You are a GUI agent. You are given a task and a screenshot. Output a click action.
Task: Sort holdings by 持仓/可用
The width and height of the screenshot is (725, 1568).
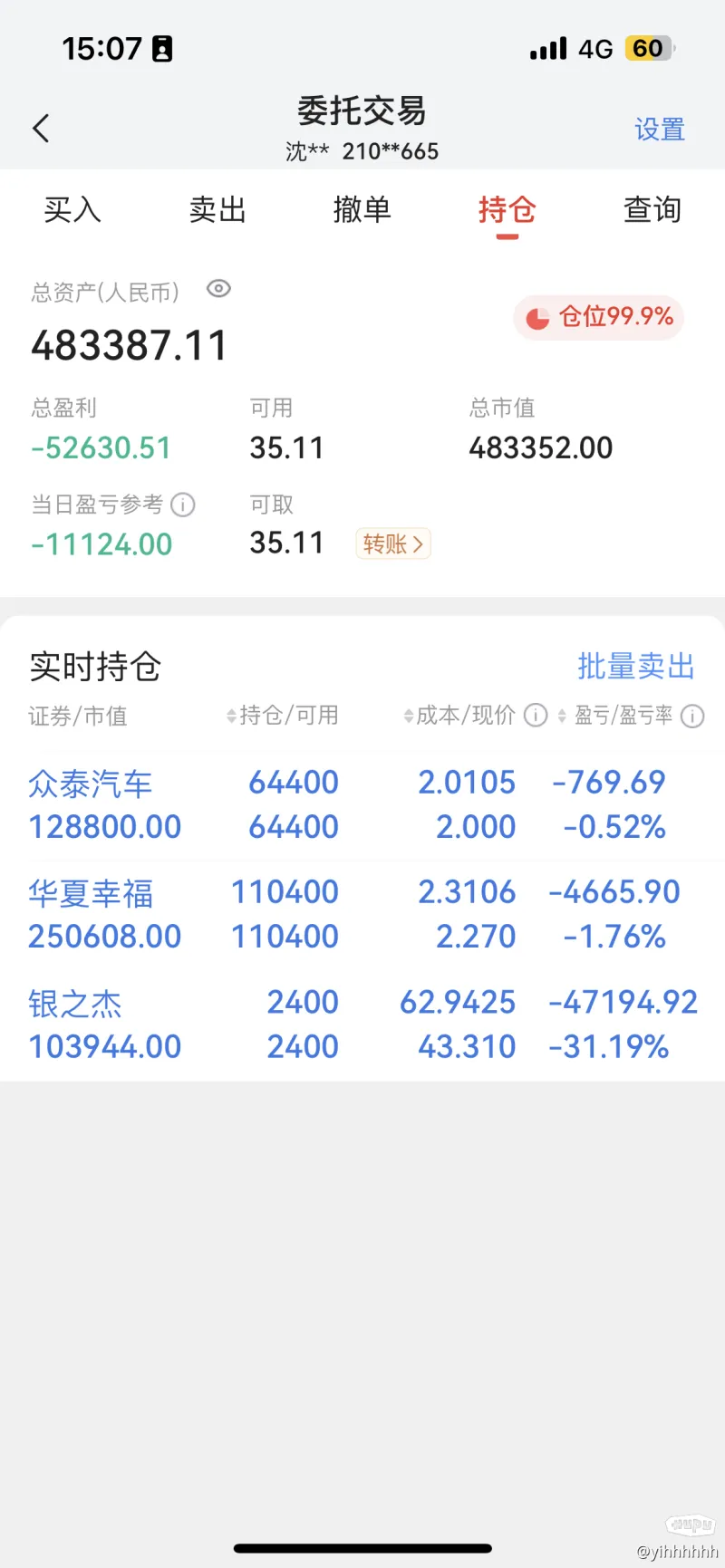click(x=282, y=716)
